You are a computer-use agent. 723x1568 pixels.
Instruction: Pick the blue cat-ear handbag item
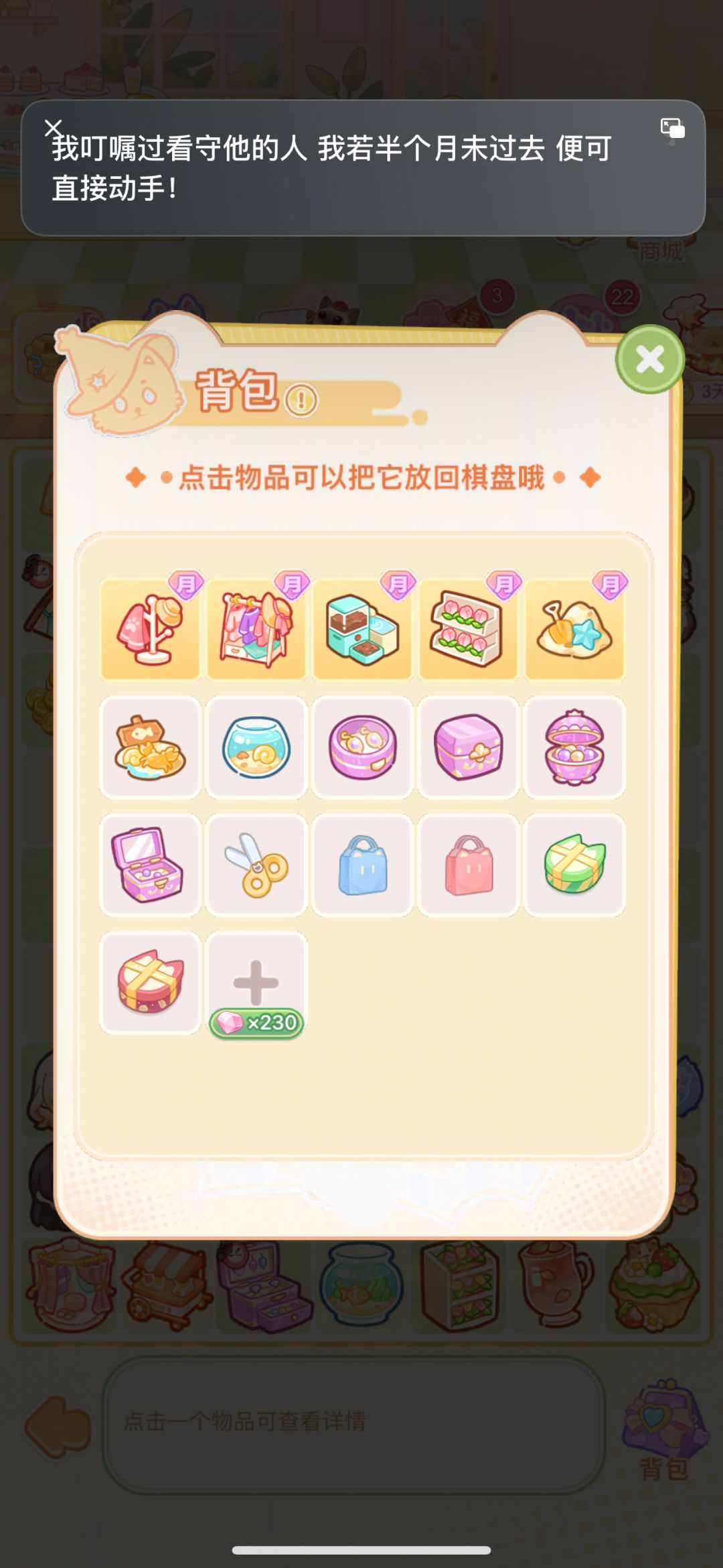click(x=362, y=865)
